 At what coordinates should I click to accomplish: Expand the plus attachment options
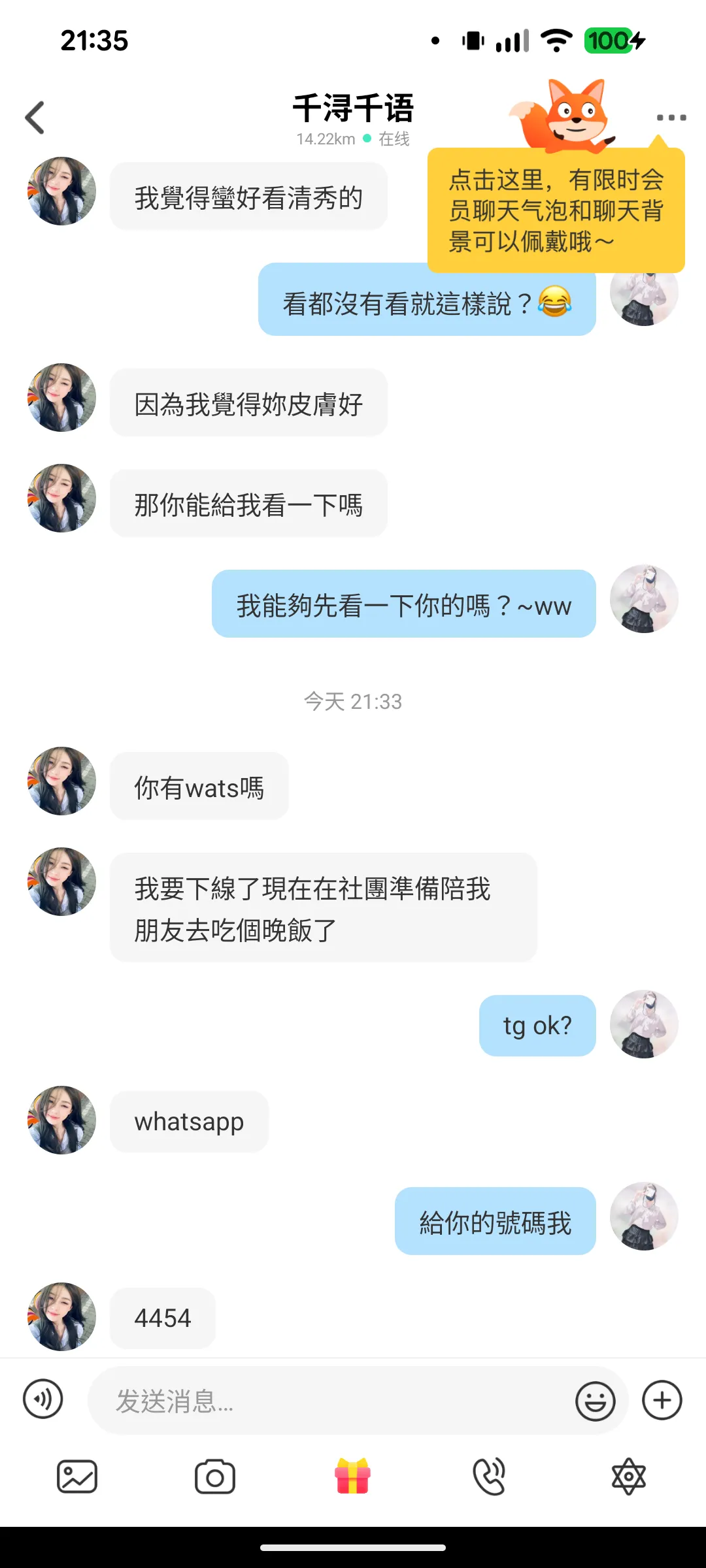click(x=662, y=1400)
